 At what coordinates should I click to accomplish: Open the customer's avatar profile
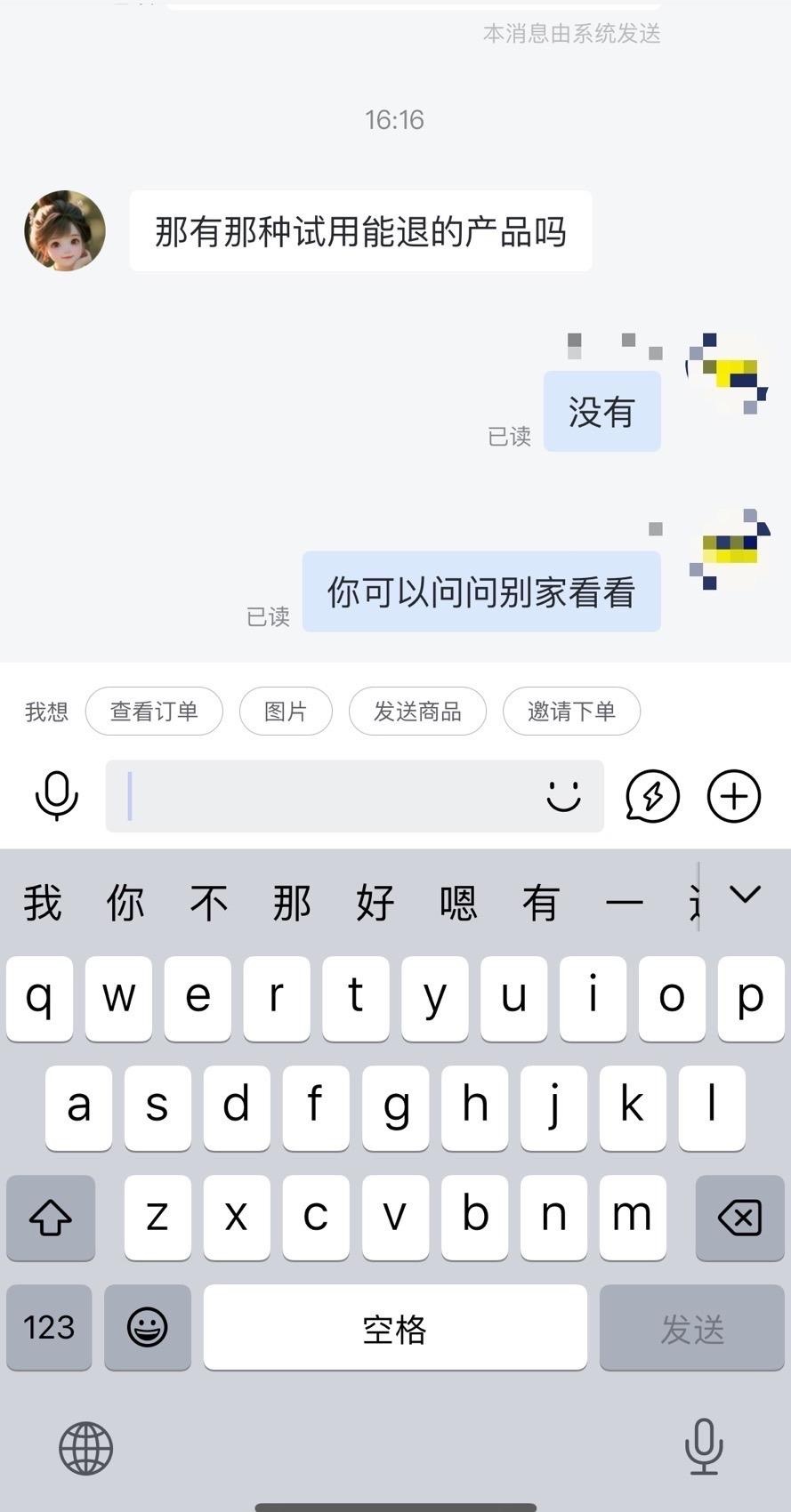pos(65,230)
